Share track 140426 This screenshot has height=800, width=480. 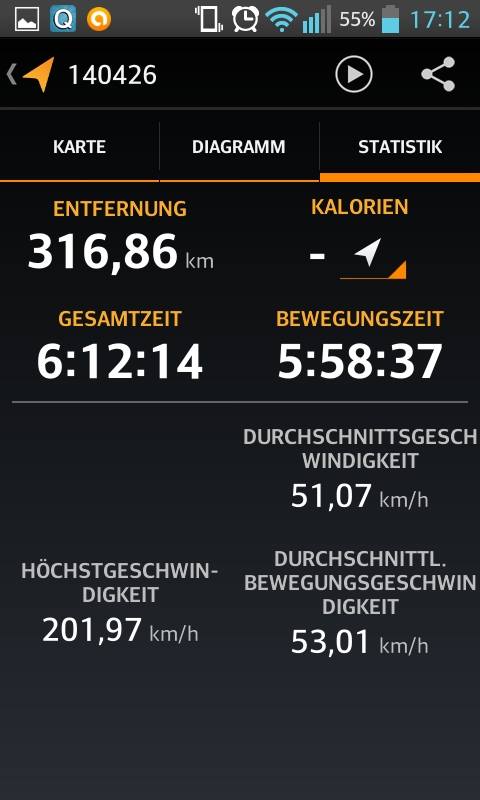pos(438,74)
